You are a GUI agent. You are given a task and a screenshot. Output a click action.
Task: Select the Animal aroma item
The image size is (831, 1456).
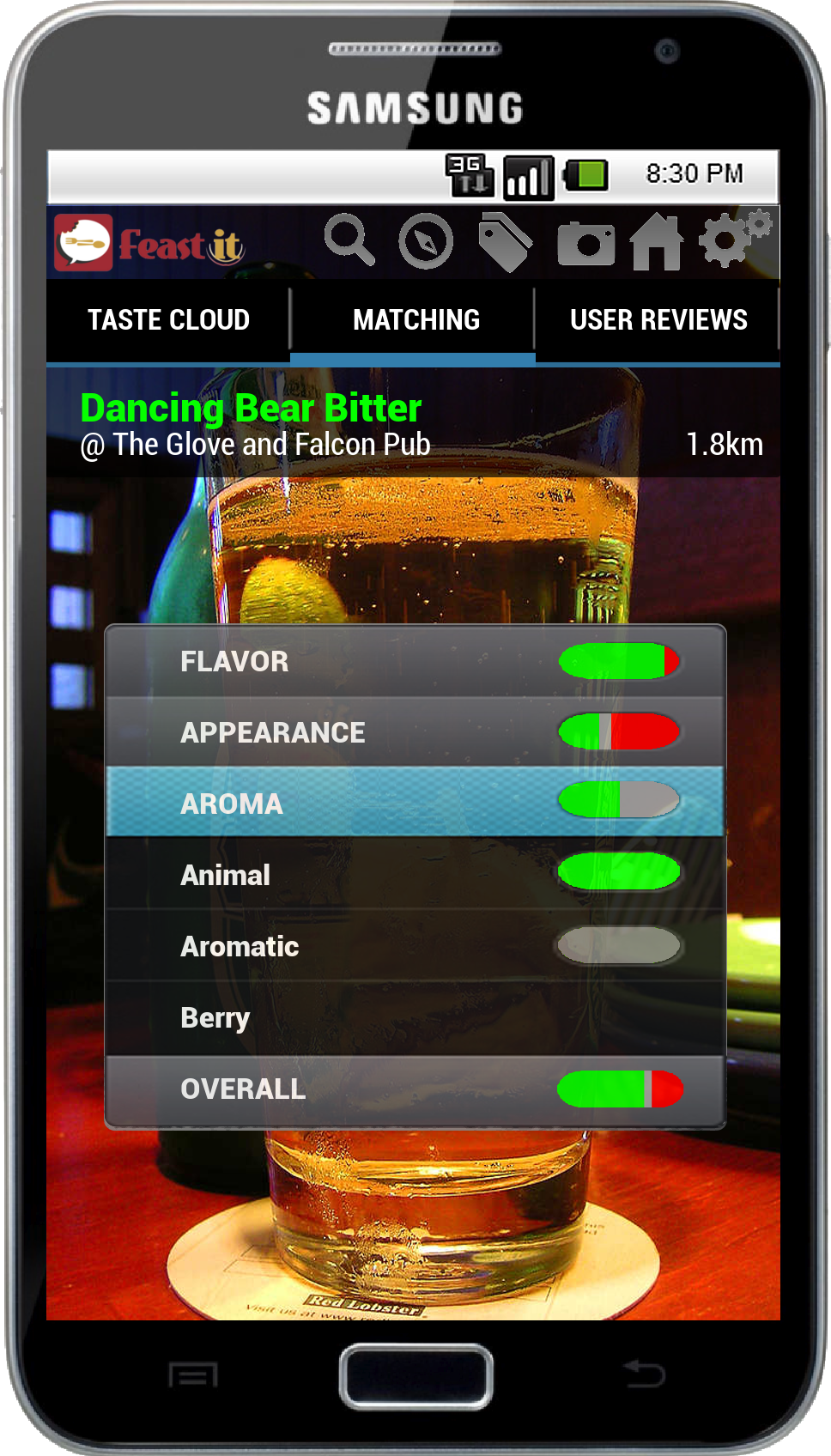415,874
